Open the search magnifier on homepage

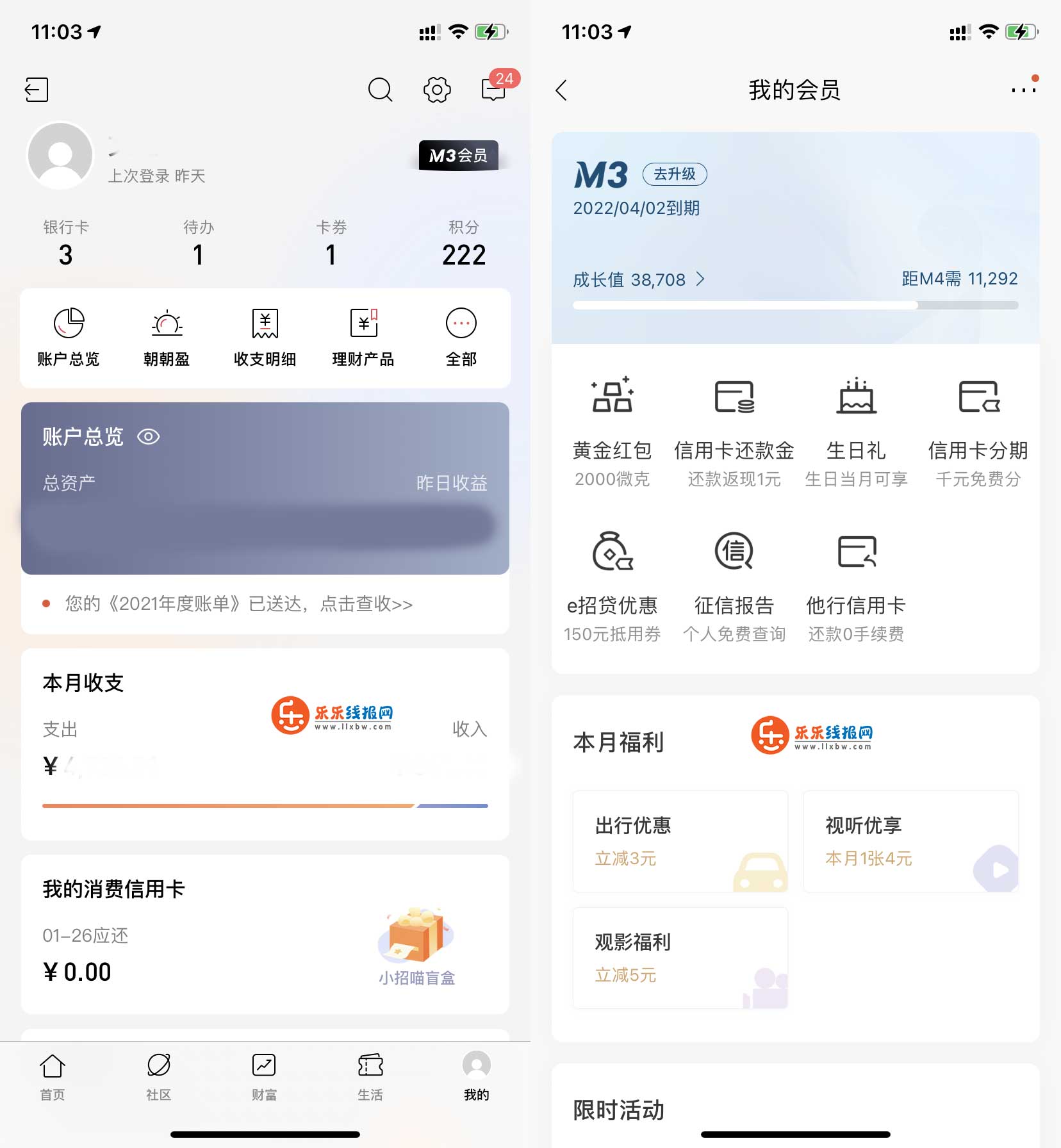coord(380,90)
